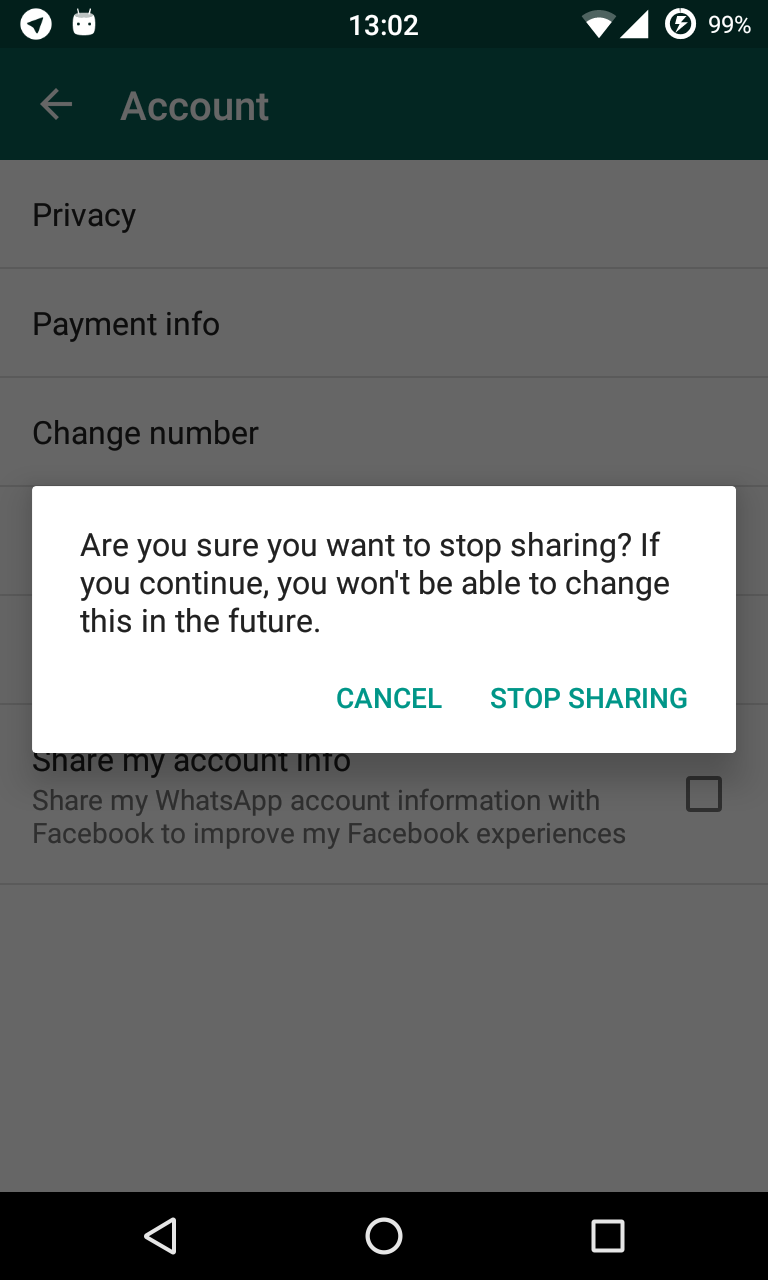Confirm with Stop Sharing button
This screenshot has height=1280, width=768.
(x=588, y=698)
